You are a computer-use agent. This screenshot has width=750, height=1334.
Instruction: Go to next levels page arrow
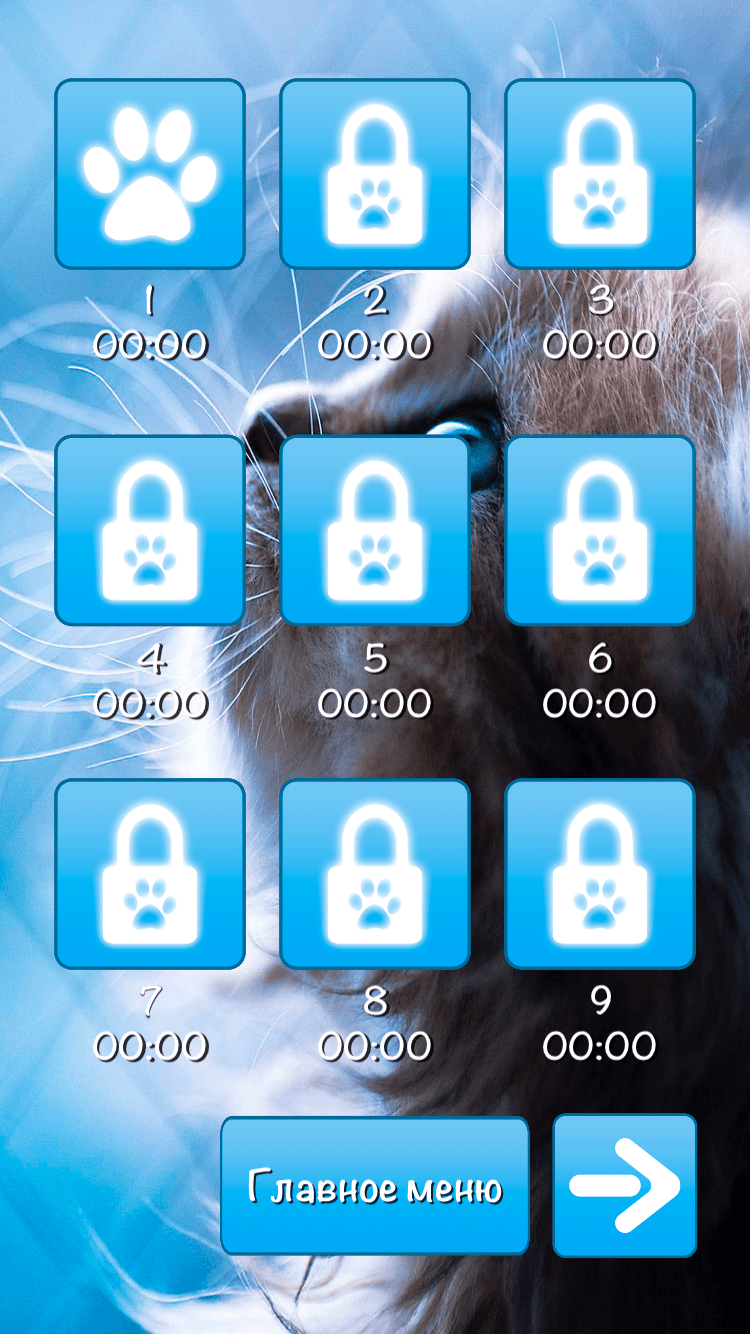point(624,1186)
